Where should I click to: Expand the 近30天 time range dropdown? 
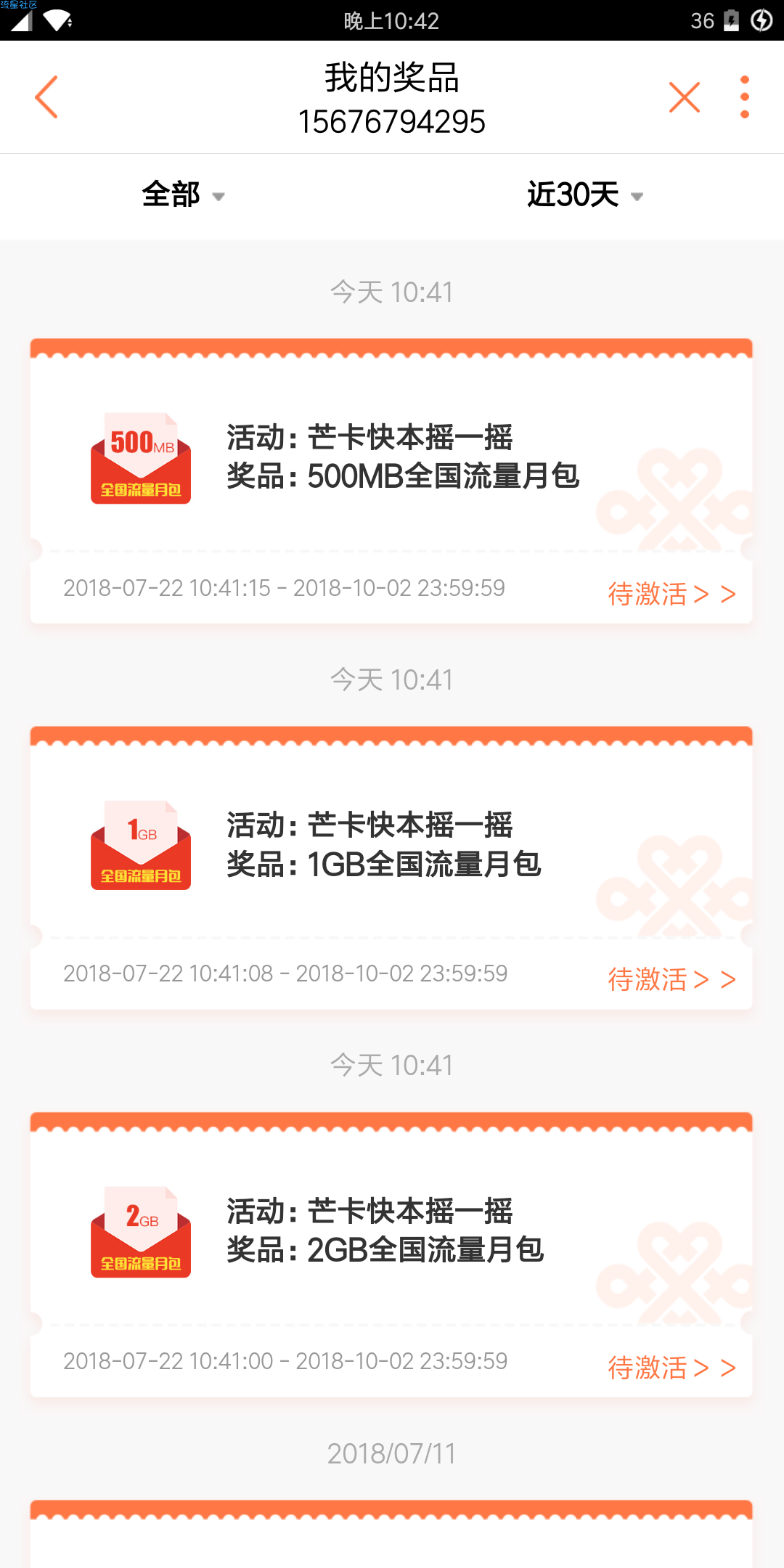pyautogui.click(x=585, y=195)
